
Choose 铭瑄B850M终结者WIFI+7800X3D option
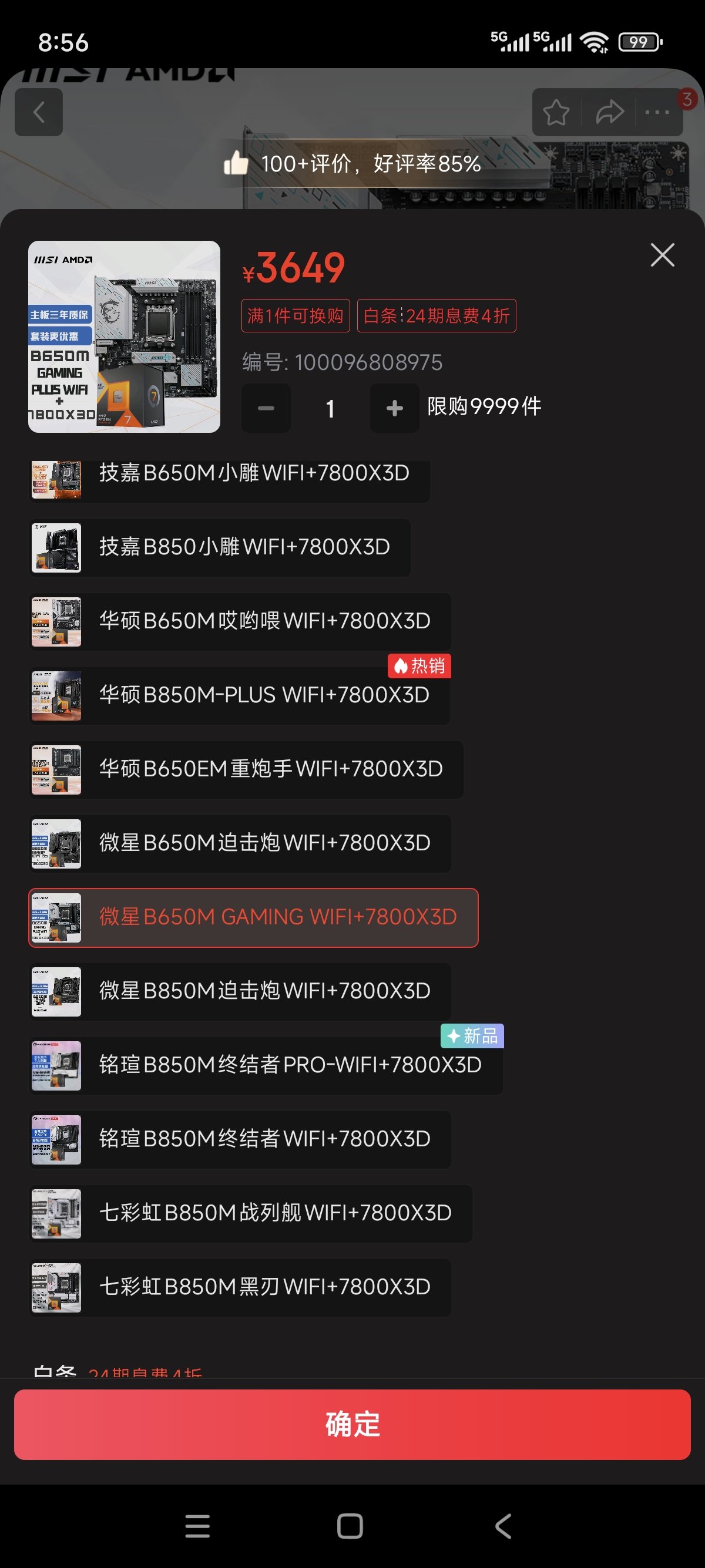pyautogui.click(x=240, y=1139)
